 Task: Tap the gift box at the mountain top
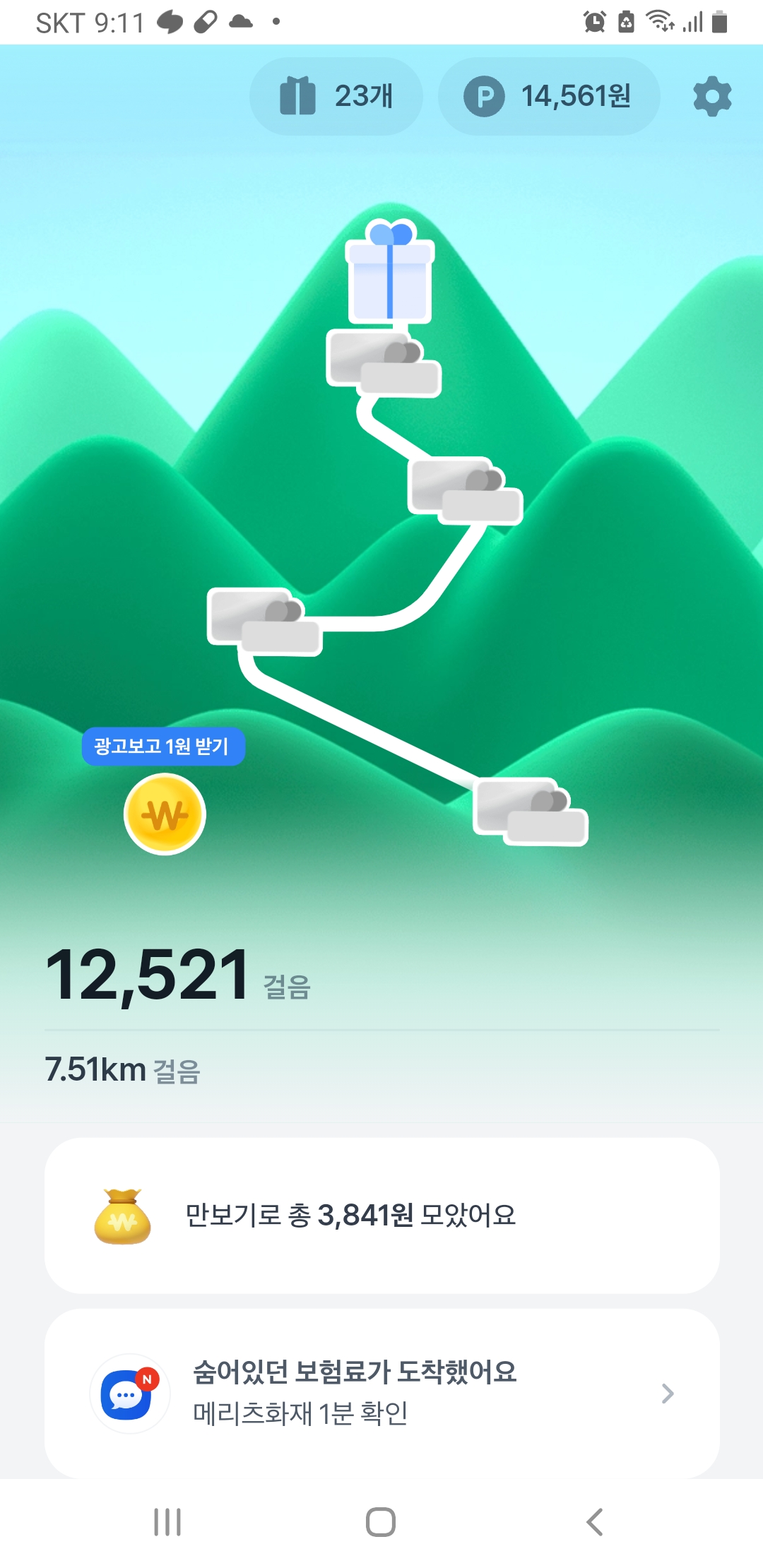click(x=389, y=273)
